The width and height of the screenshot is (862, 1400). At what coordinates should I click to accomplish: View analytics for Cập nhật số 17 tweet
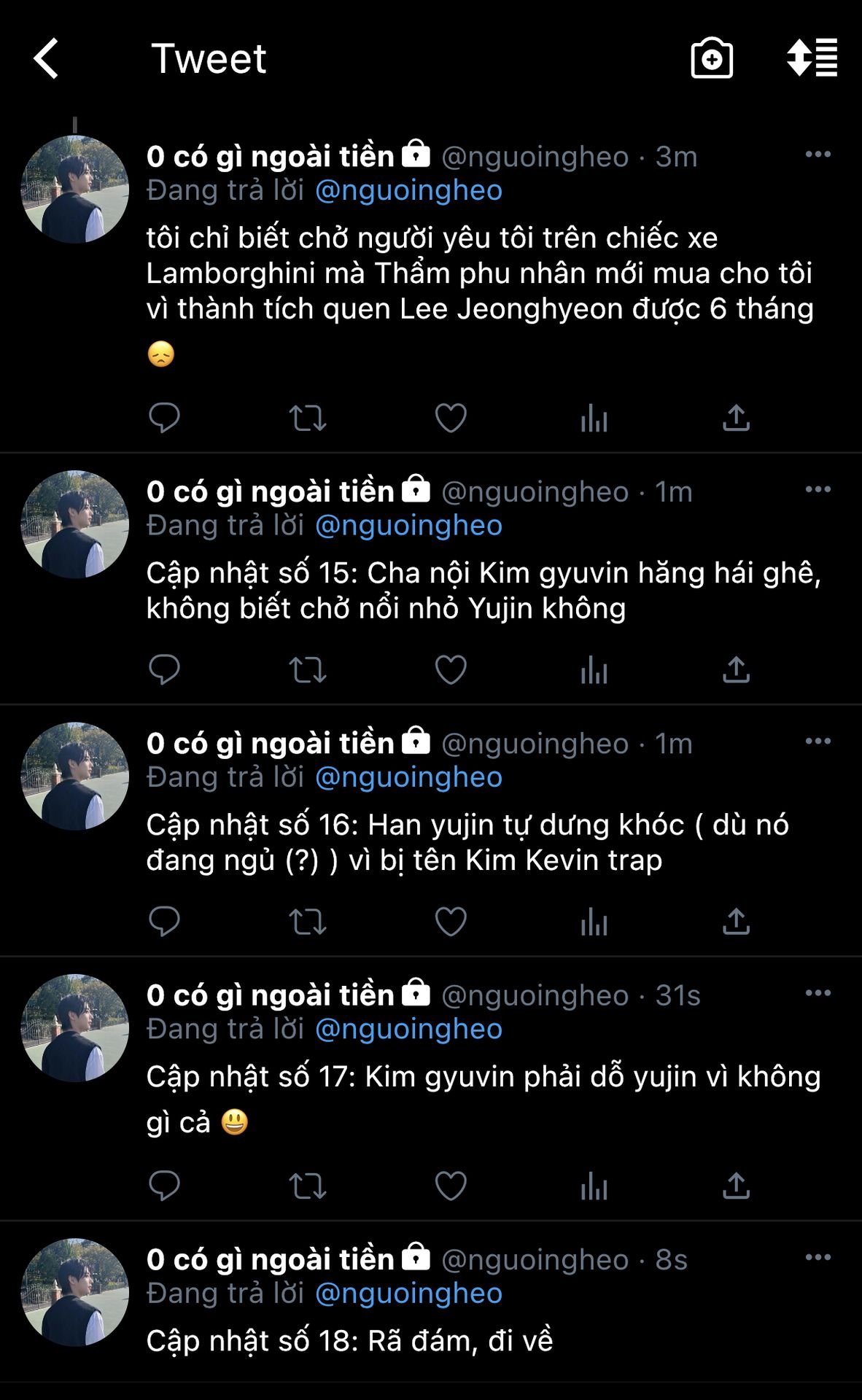[594, 1186]
